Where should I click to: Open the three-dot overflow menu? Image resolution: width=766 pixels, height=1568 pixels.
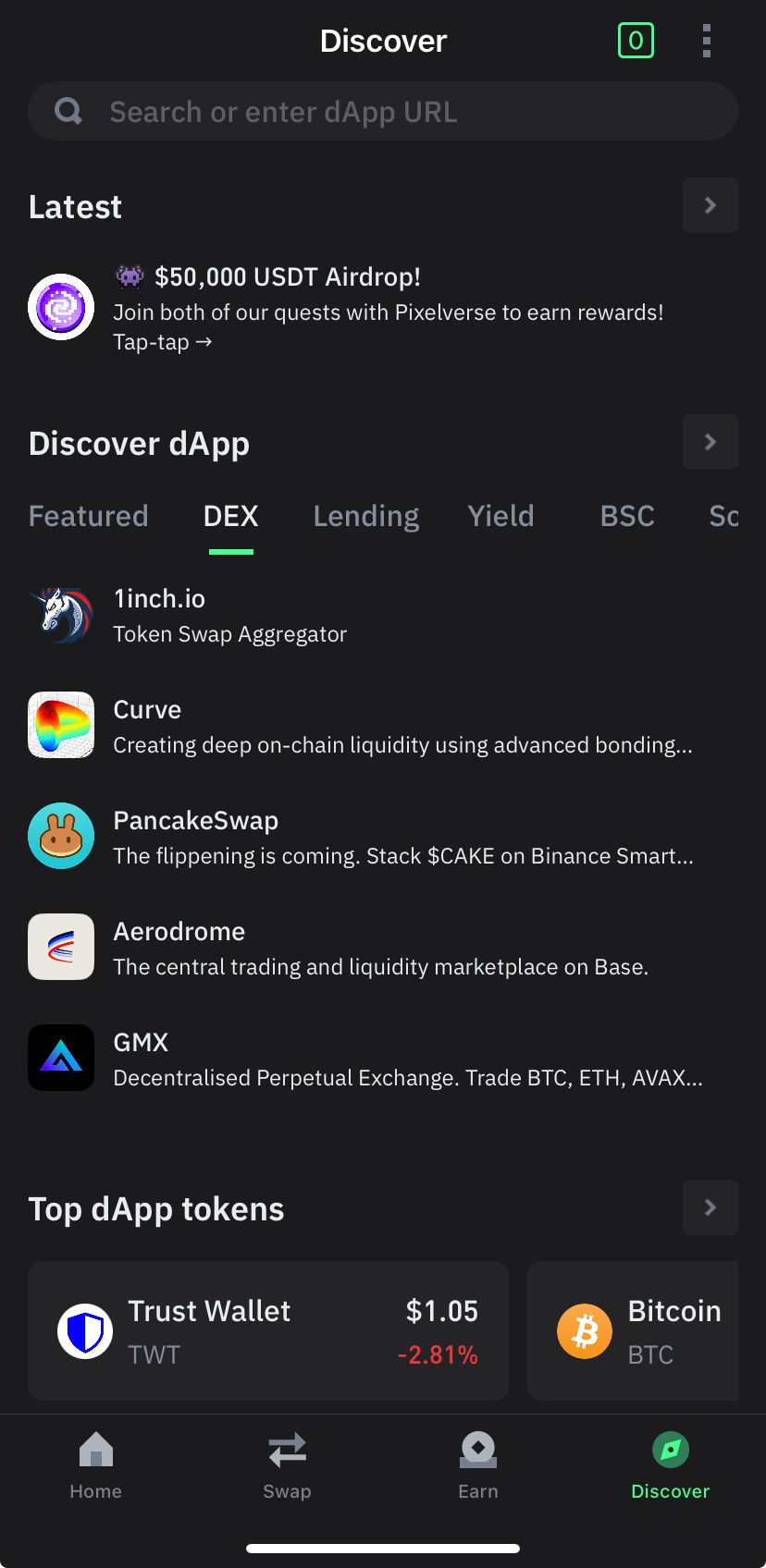(x=707, y=41)
